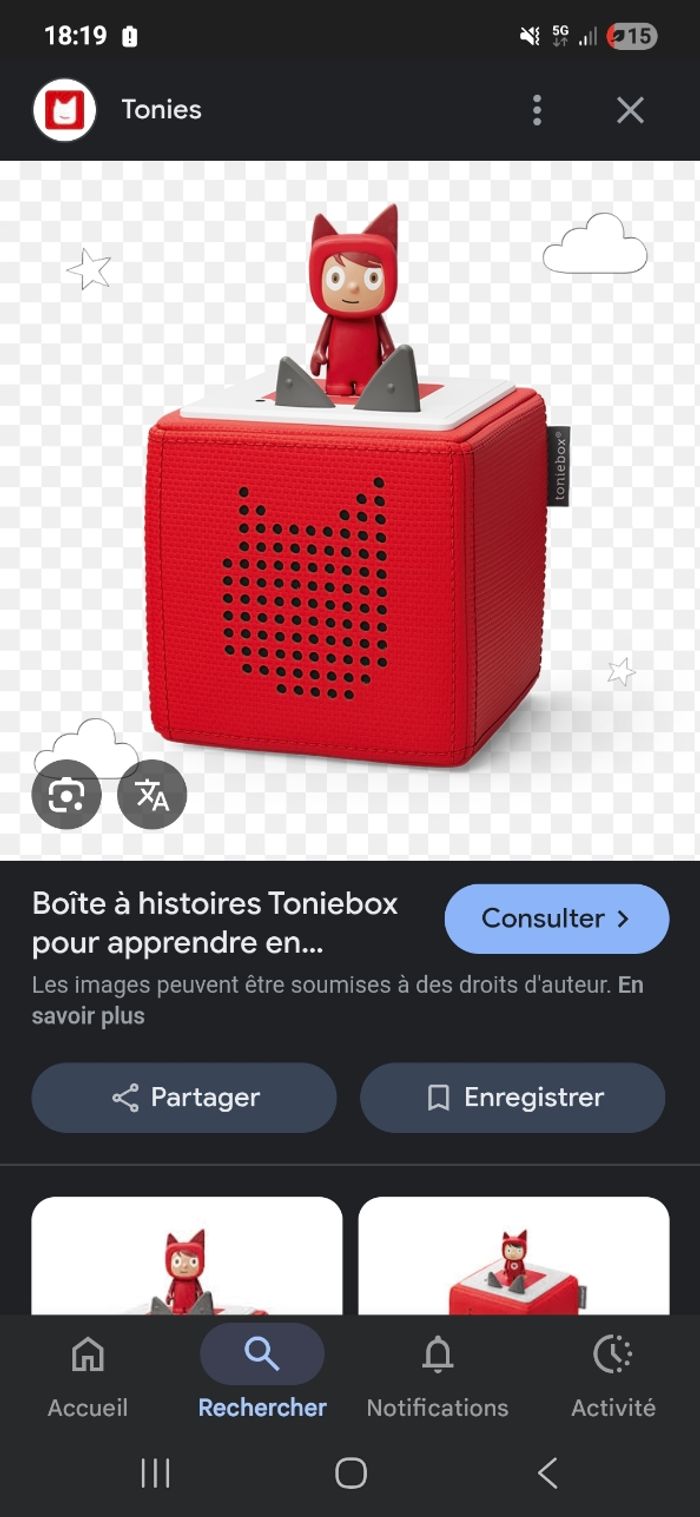Go to the system home screen
700x1517 pixels.
point(351,1472)
